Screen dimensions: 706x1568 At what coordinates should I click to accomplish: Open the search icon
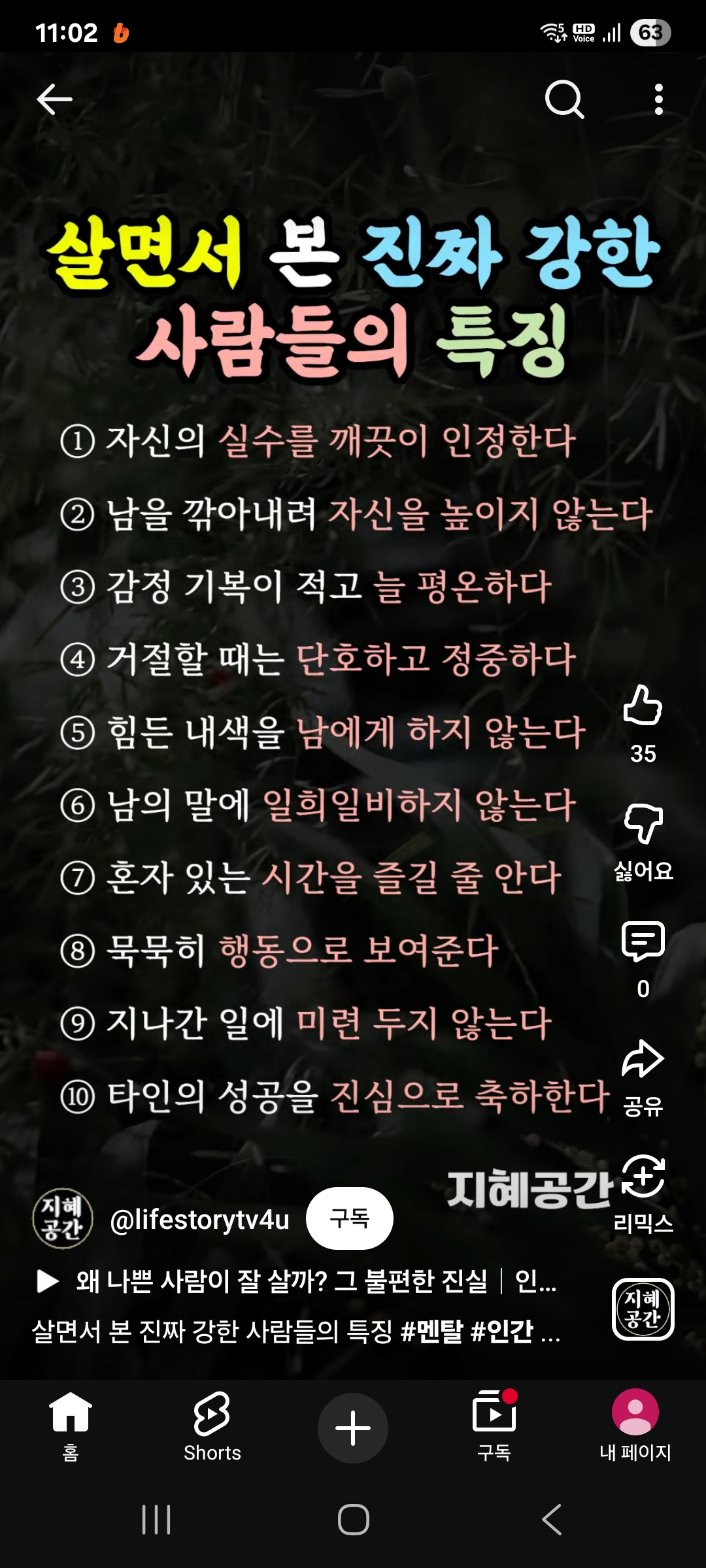tap(564, 100)
